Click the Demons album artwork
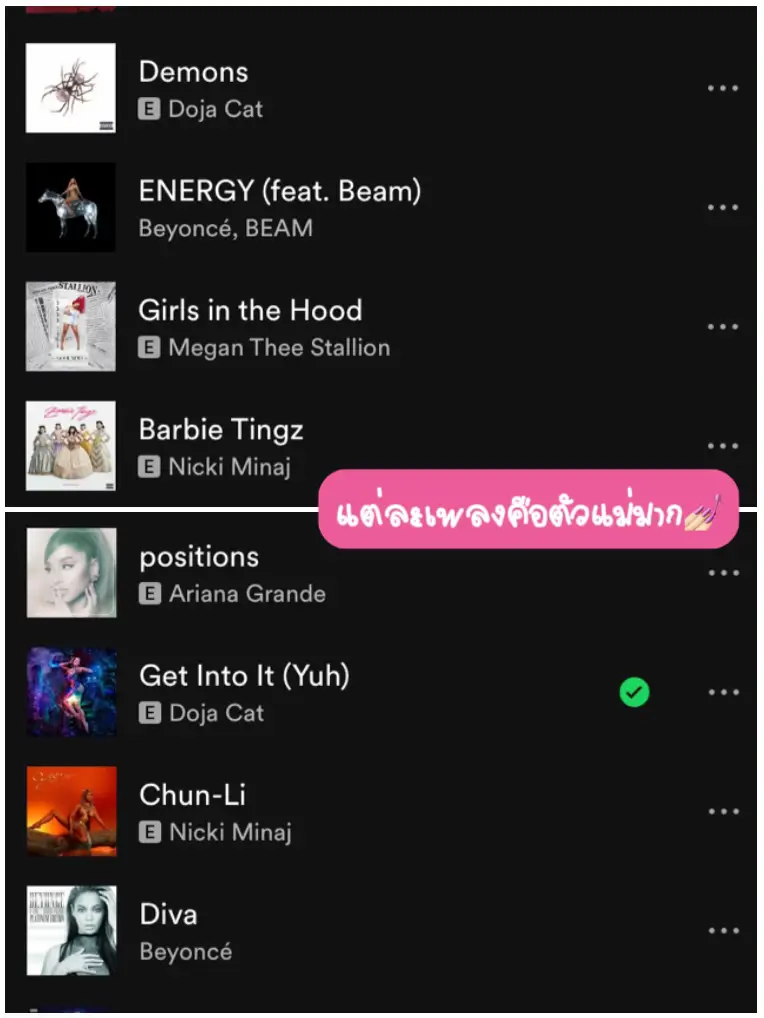764x1018 pixels. pos(71,88)
